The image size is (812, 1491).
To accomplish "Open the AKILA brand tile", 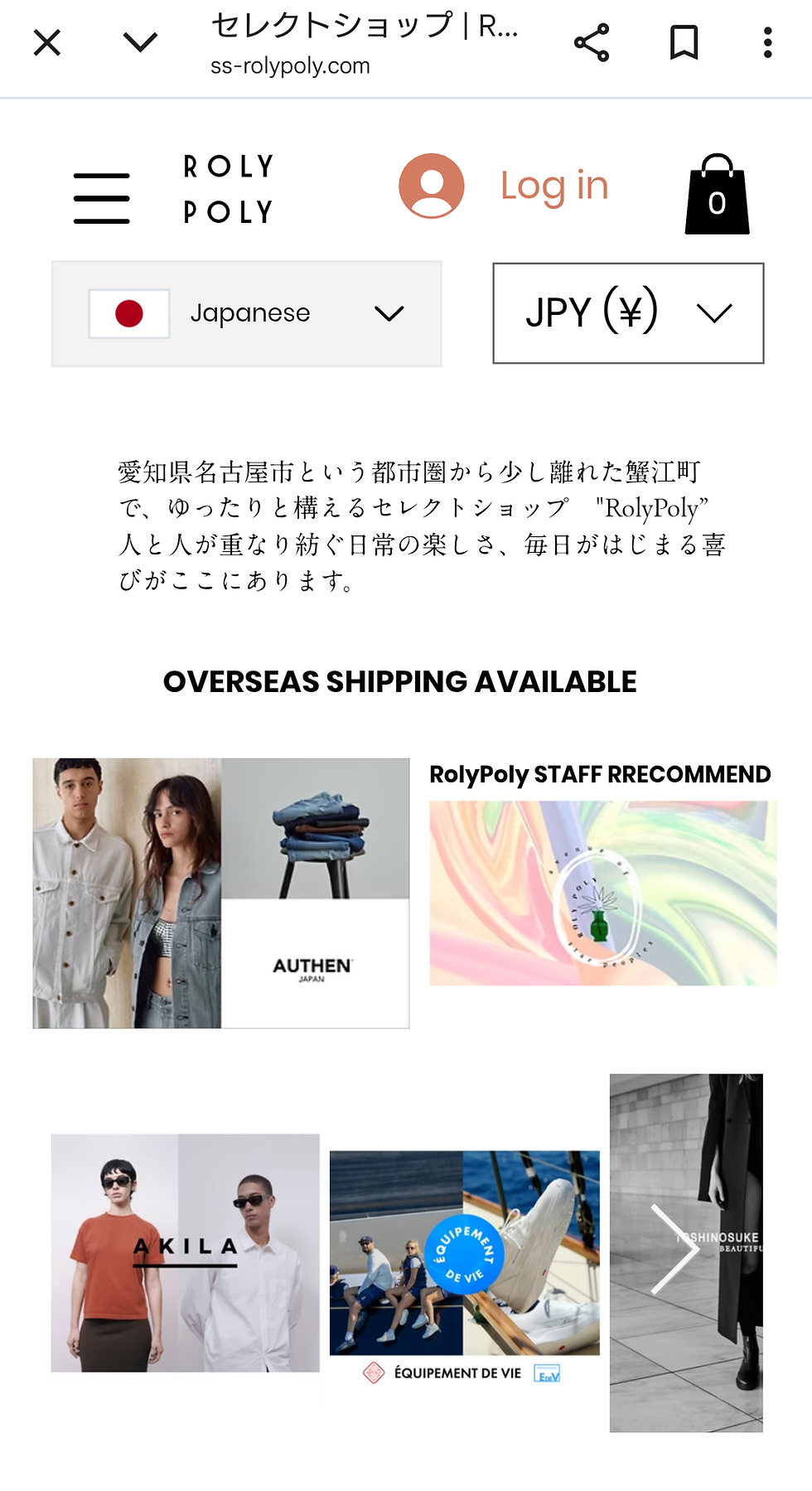I will (x=186, y=1253).
